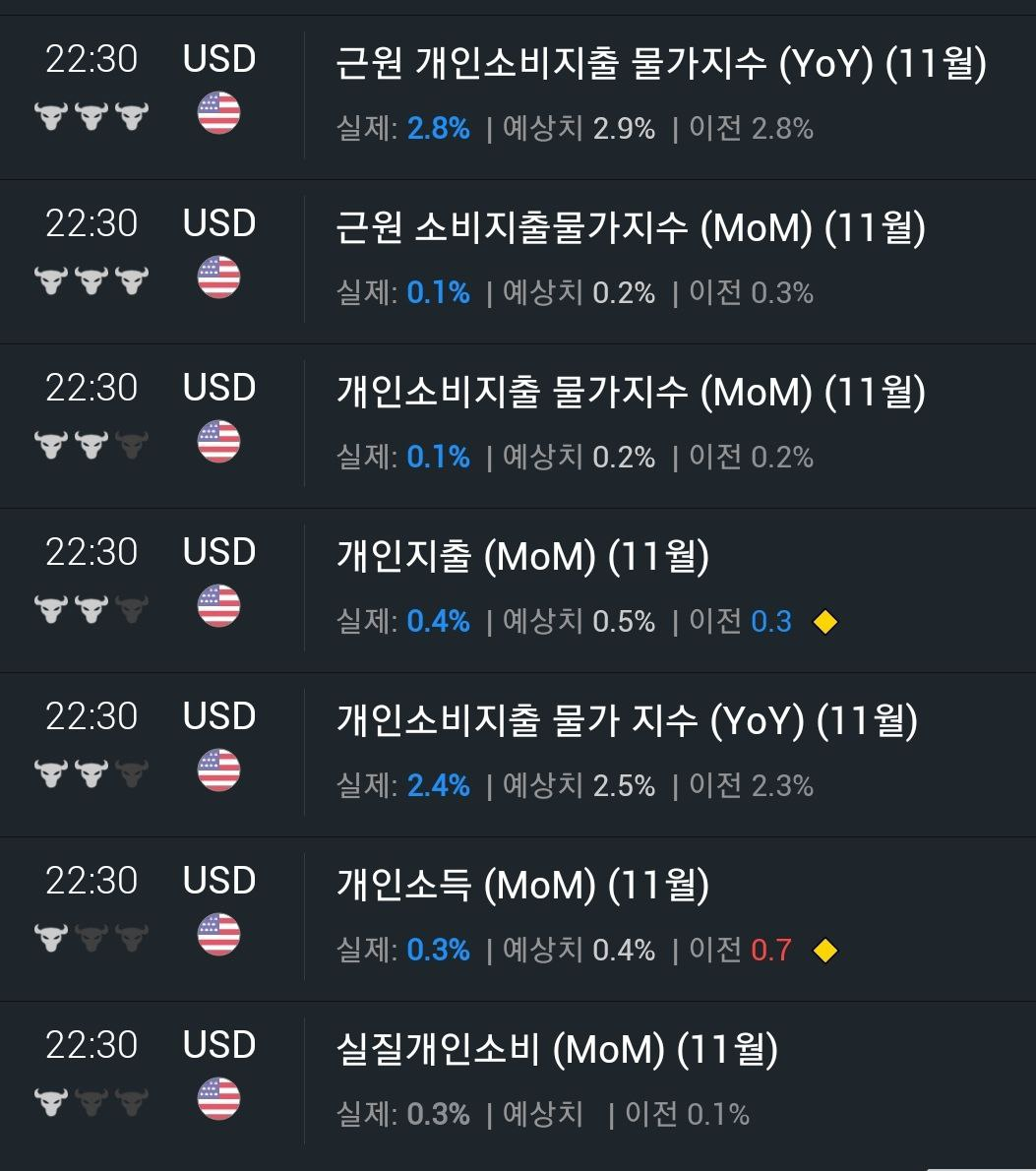1036x1171 pixels.
Task: Open 근원 소비지출물가지수 (MoM) event details
Action: pyautogui.click(x=631, y=229)
